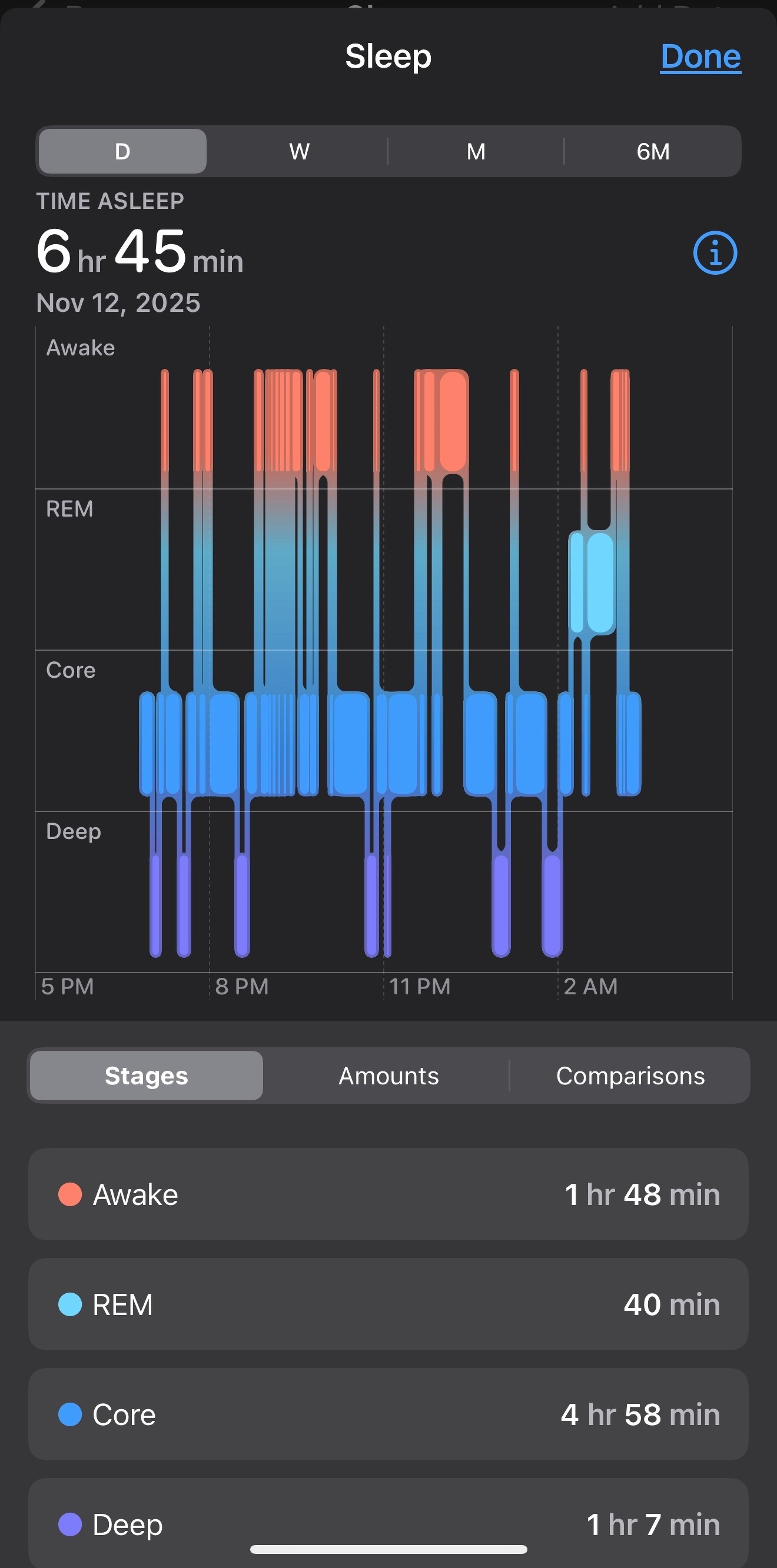Switch to the Comparisons tab
Viewport: 777px width, 1568px height.
[630, 1076]
